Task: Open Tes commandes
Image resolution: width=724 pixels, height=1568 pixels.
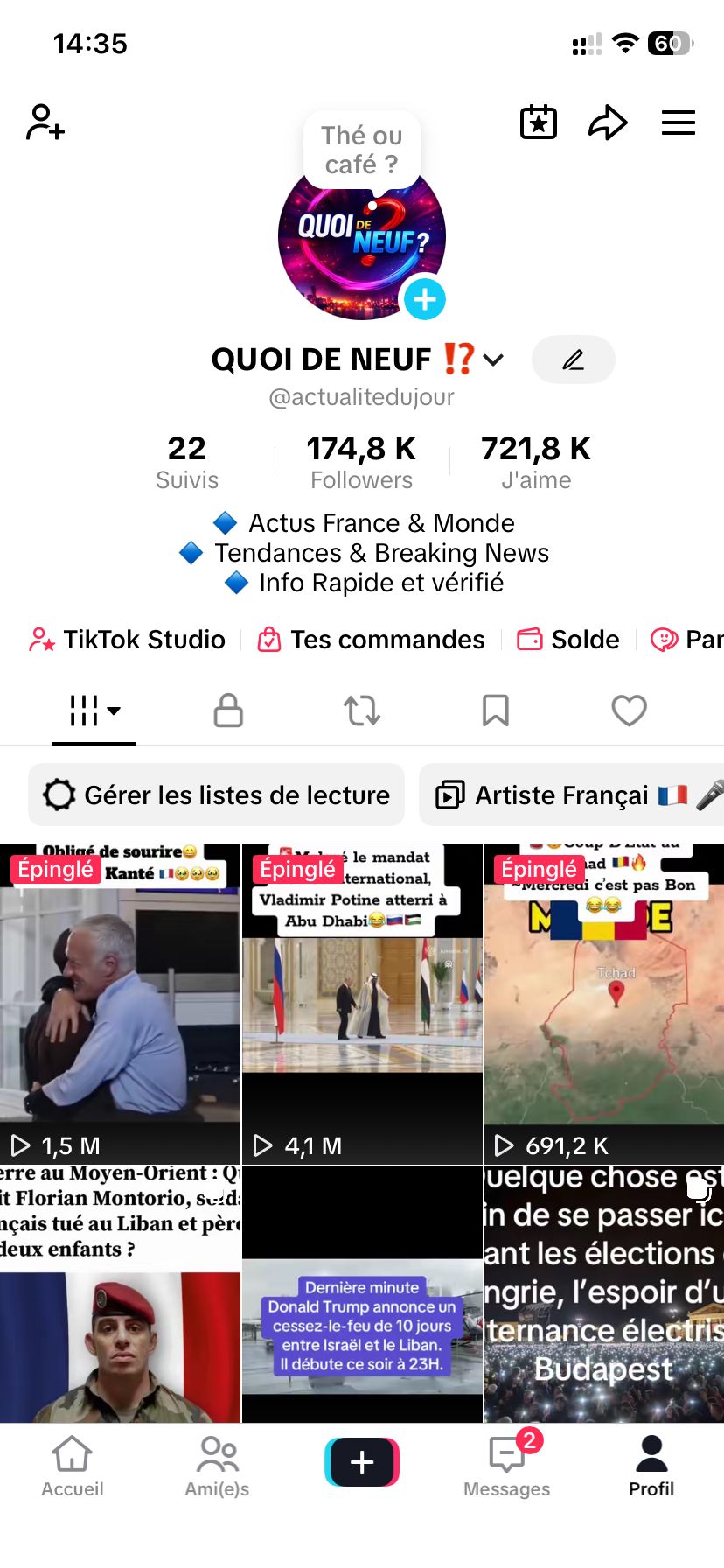Action: (371, 640)
